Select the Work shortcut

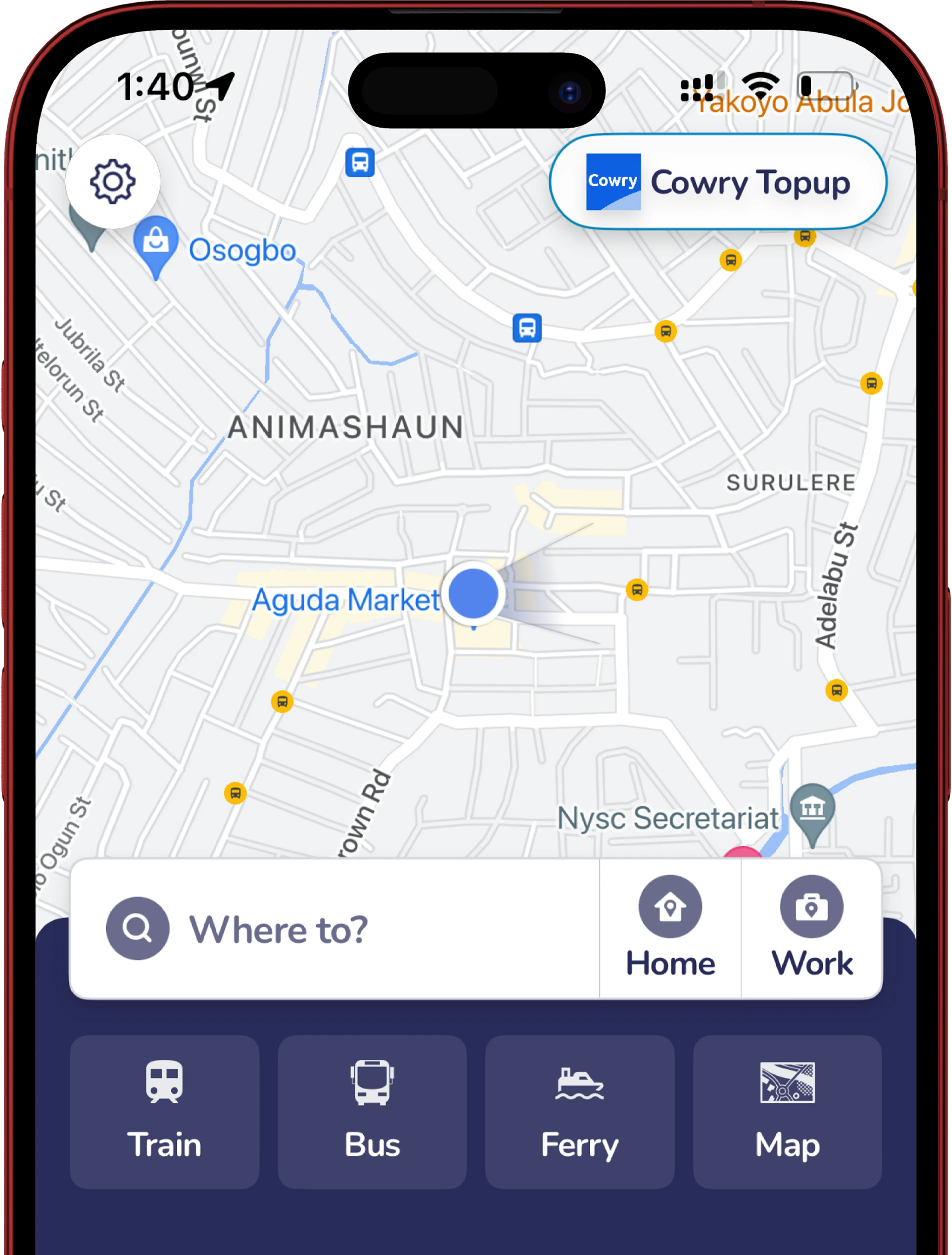point(811,928)
